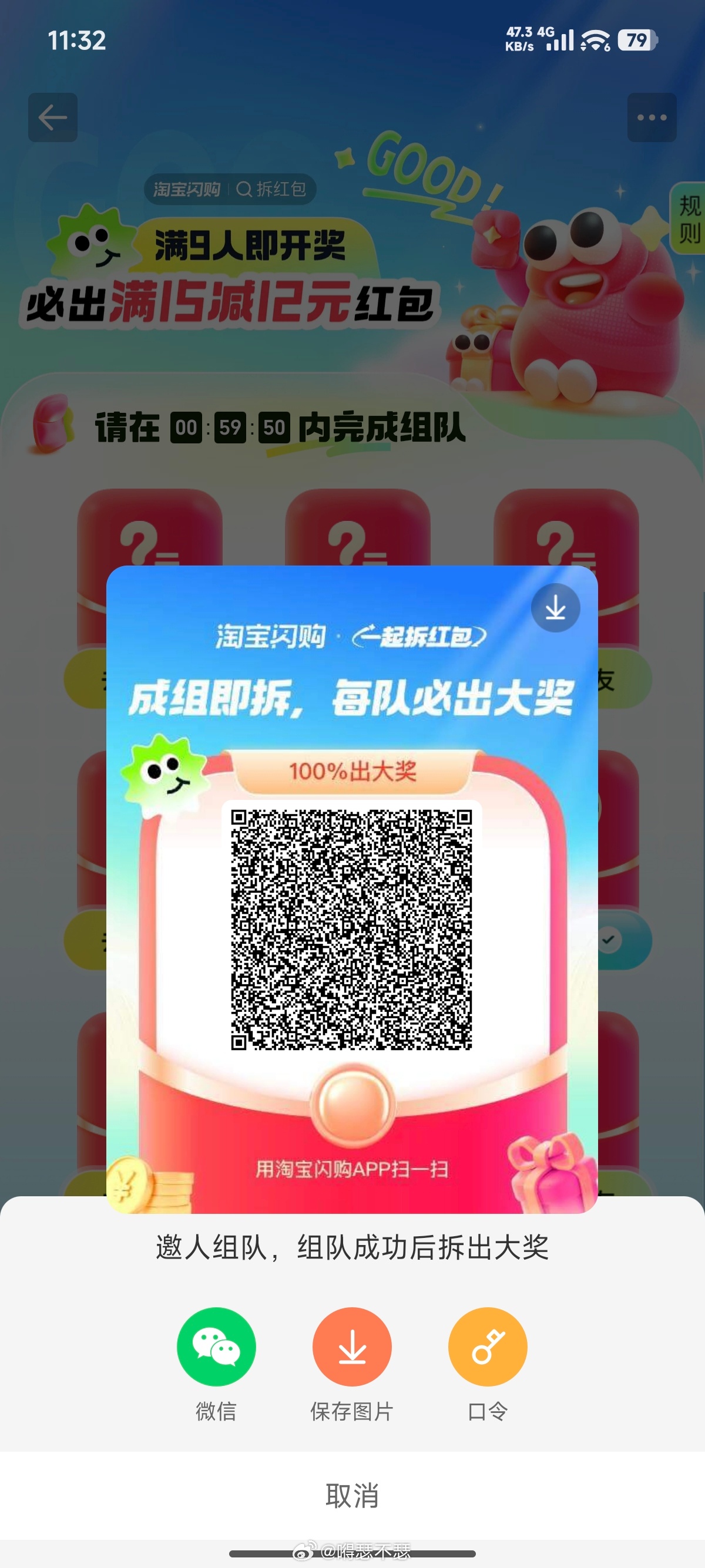Share the invite via 微信

(216, 1347)
